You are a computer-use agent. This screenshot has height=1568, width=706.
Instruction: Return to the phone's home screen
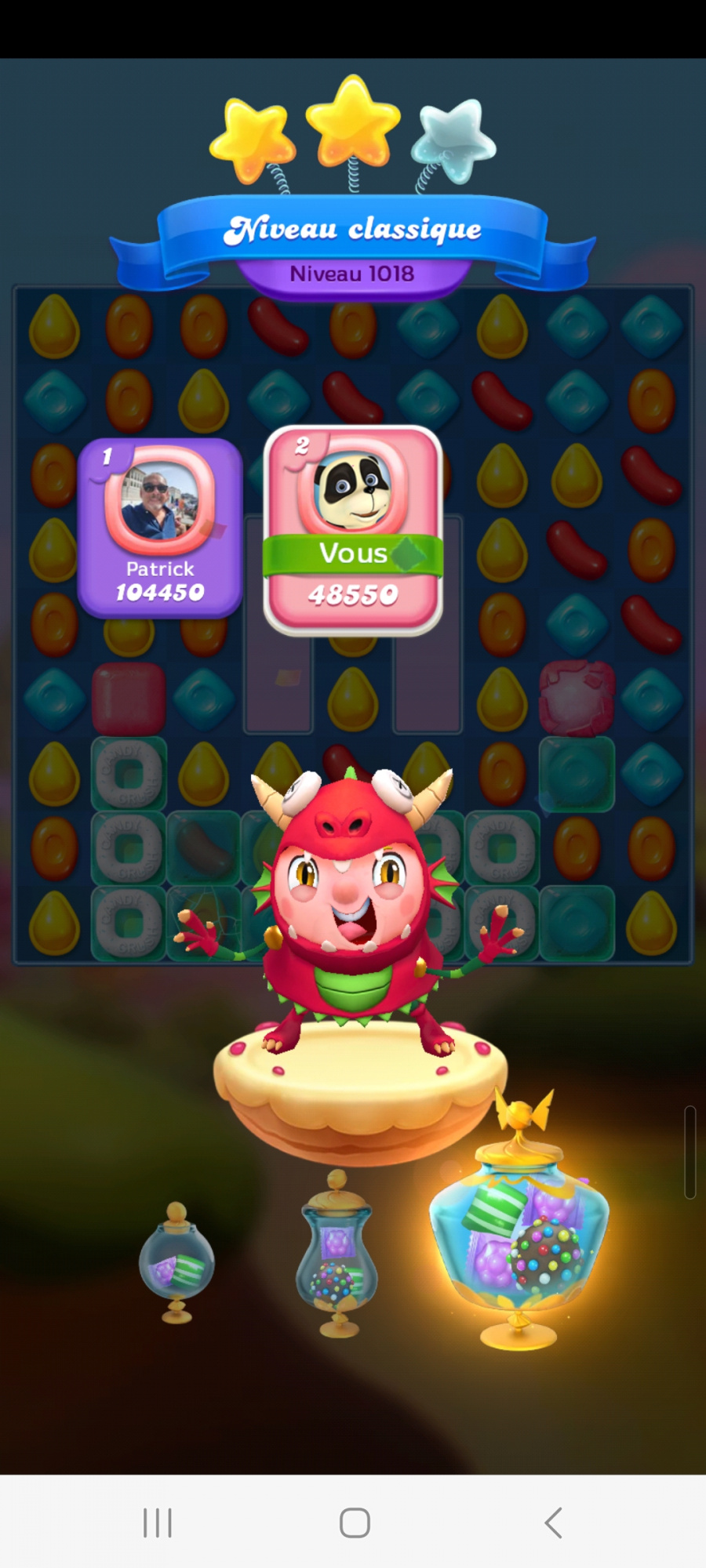355,1523
